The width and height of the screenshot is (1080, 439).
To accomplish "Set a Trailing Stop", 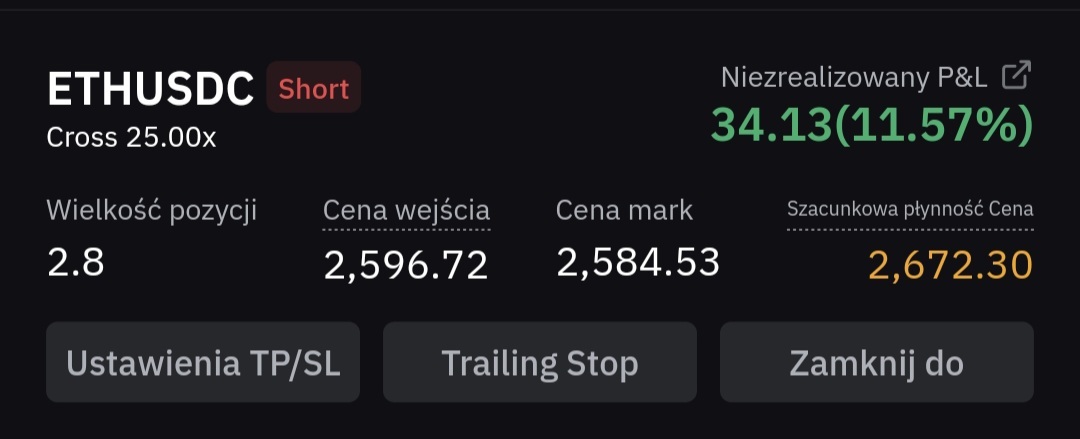I will [x=540, y=363].
